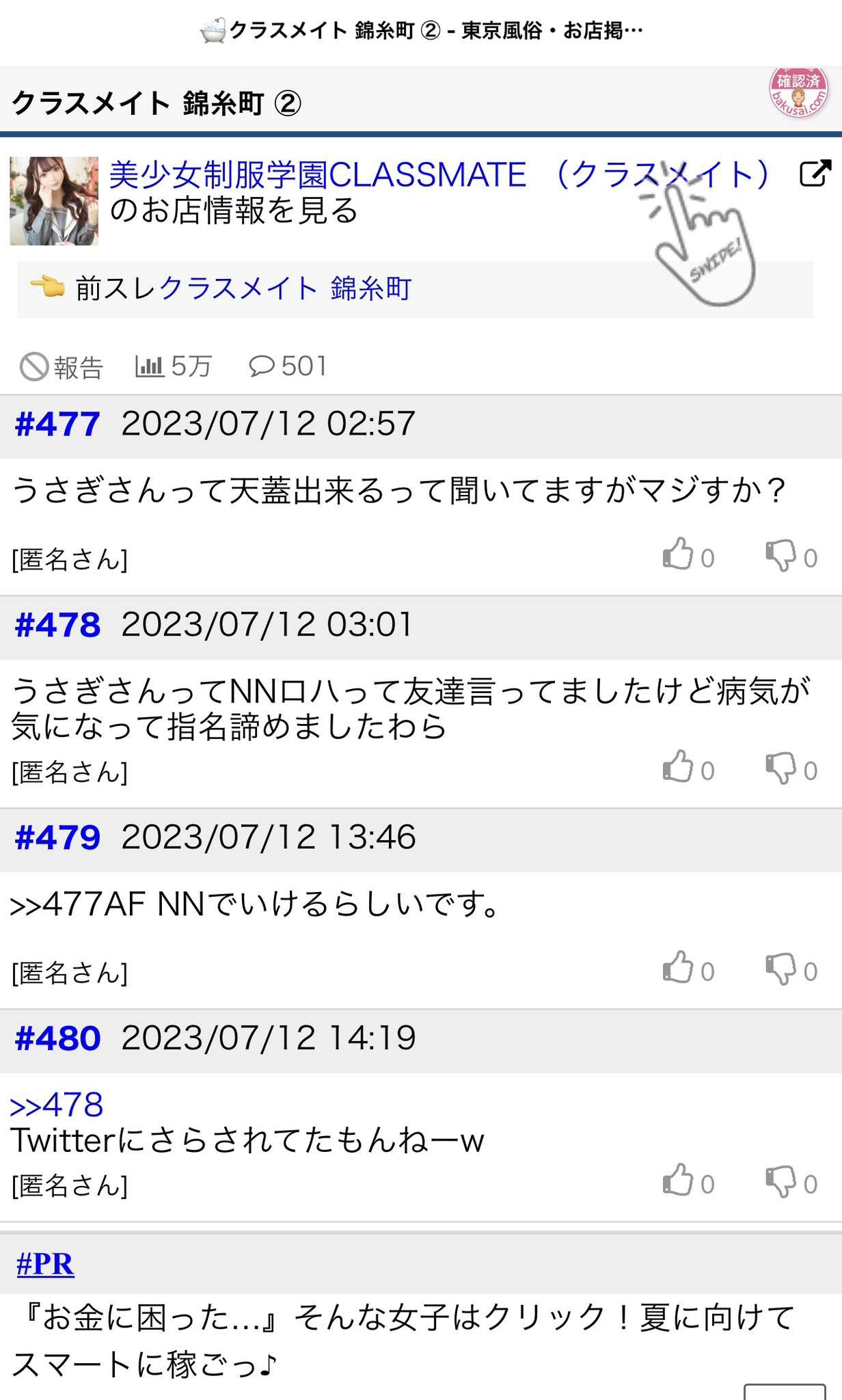This screenshot has width=842, height=1400.
Task: Open previous thread クラスメイト 錦糸町
Action: tap(286, 289)
